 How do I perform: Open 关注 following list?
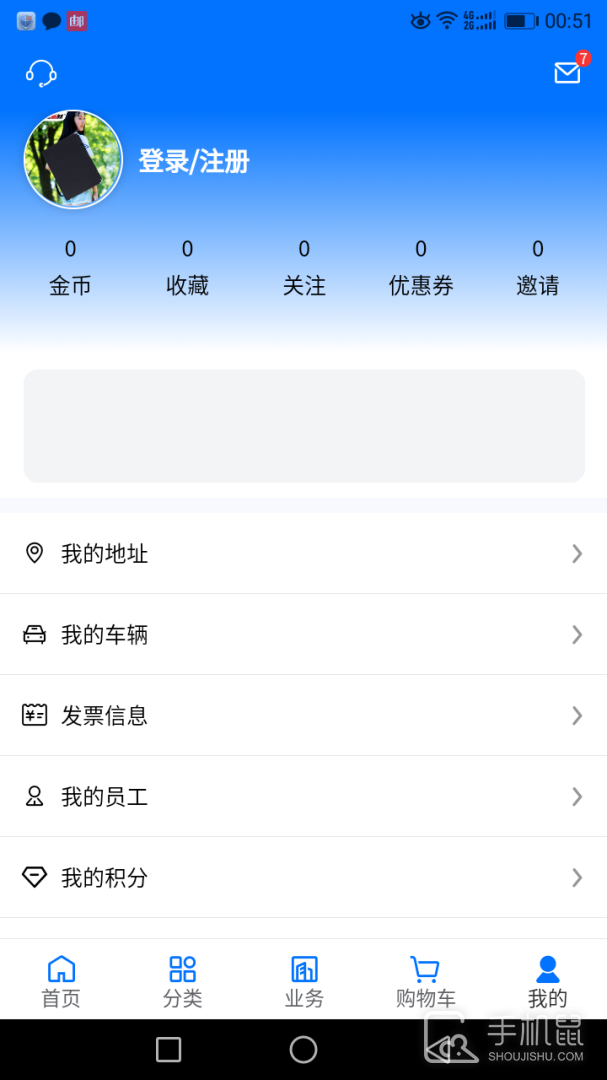pyautogui.click(x=304, y=268)
